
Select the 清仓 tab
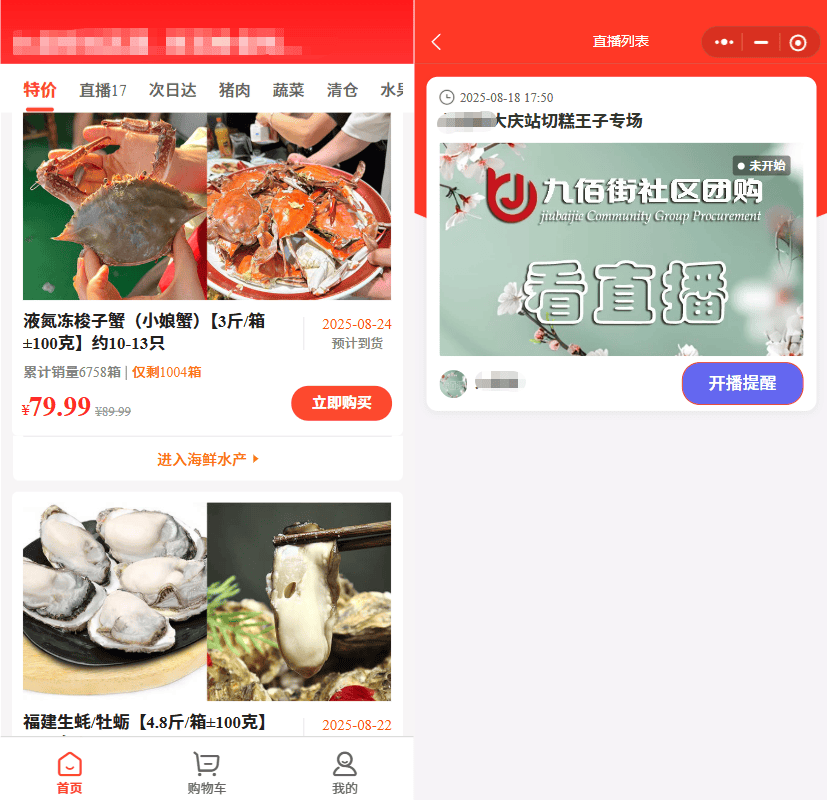point(342,90)
